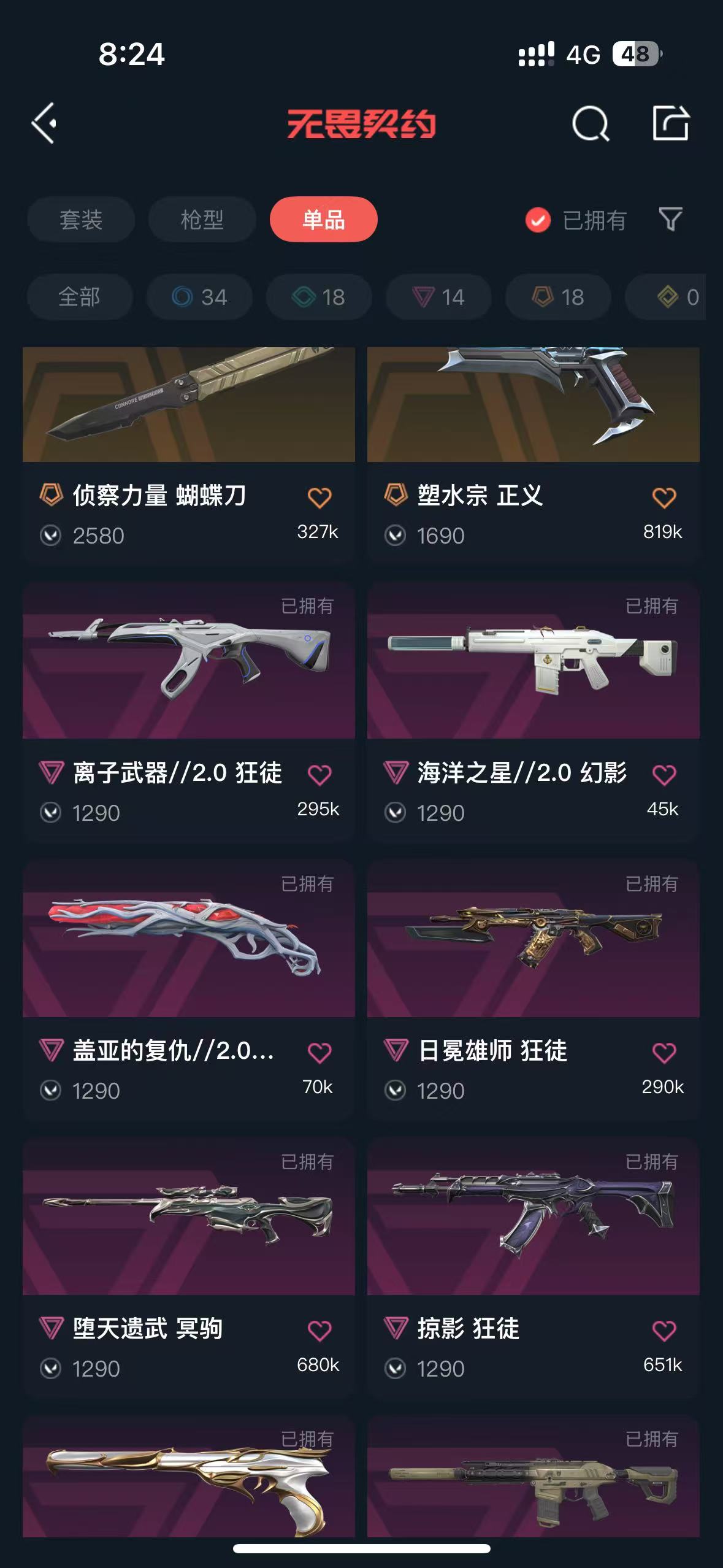Select the 全部 filter chip

pos(79,297)
